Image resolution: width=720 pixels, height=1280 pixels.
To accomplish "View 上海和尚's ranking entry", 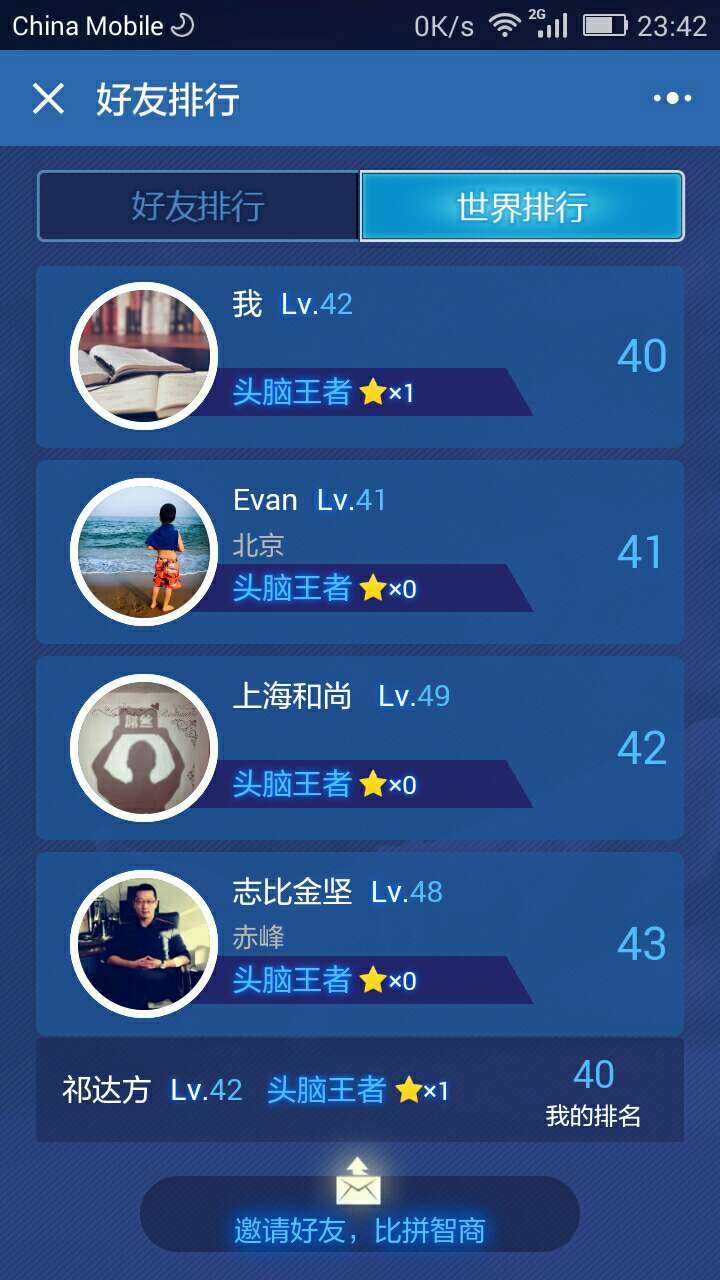I will tap(360, 748).
